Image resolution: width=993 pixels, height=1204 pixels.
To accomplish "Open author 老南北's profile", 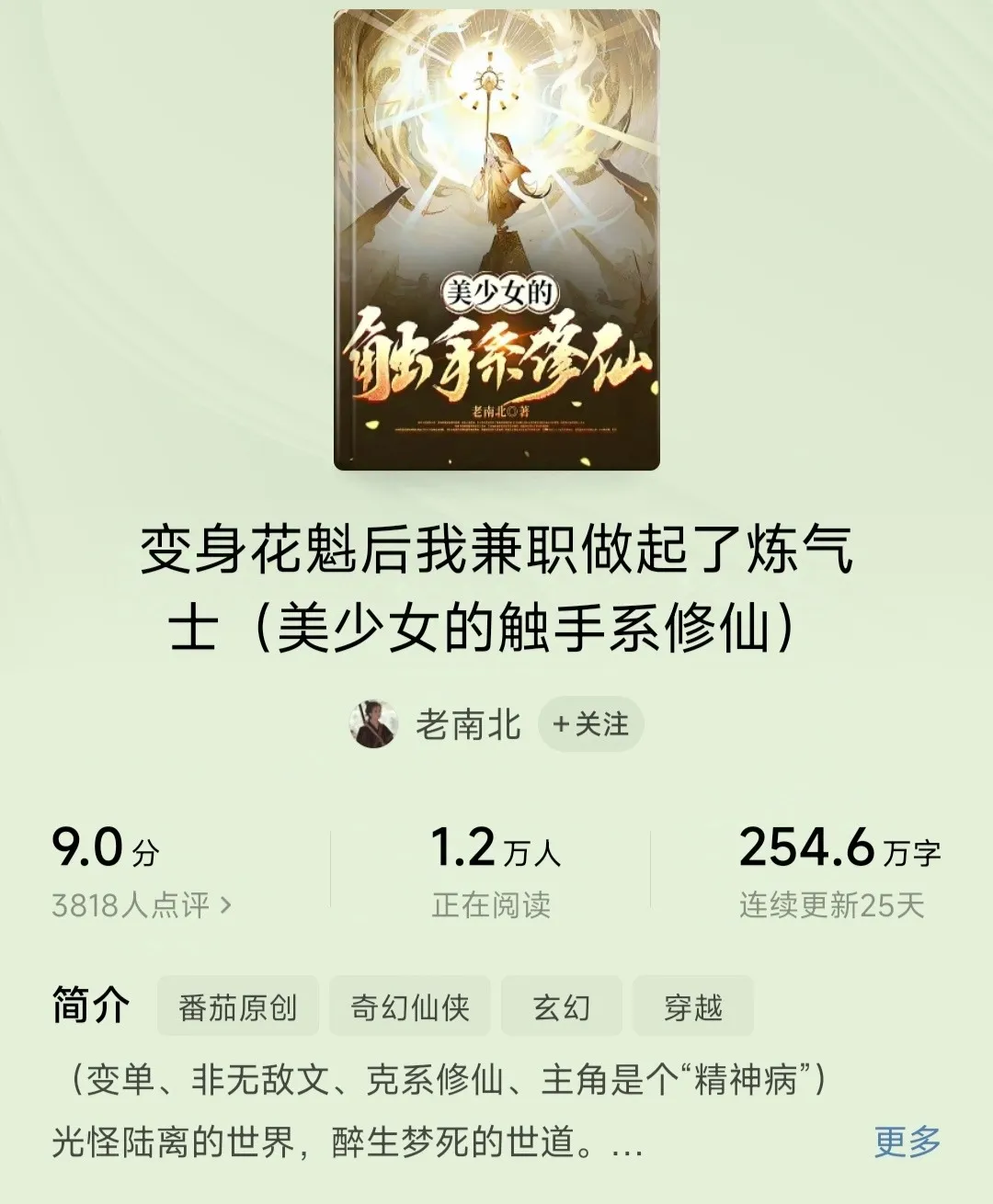I will pyautogui.click(x=466, y=724).
